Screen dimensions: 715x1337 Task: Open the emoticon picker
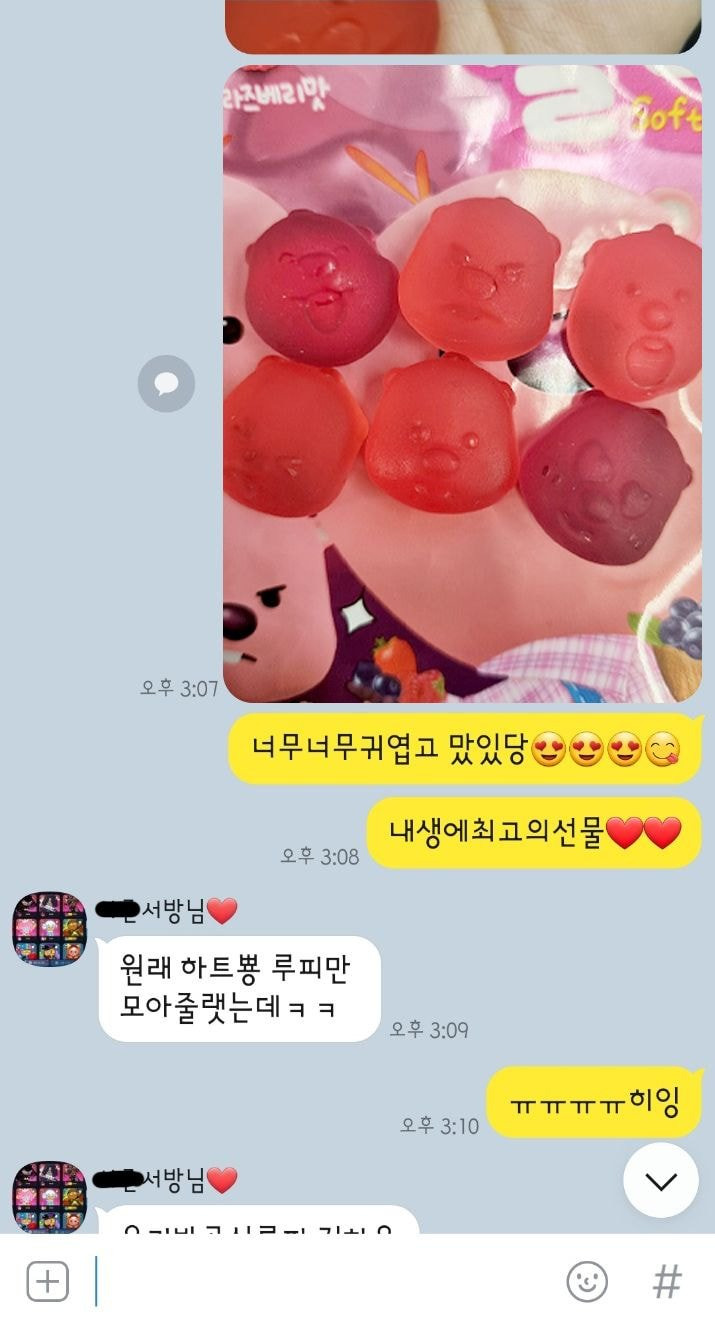pyautogui.click(x=587, y=1281)
